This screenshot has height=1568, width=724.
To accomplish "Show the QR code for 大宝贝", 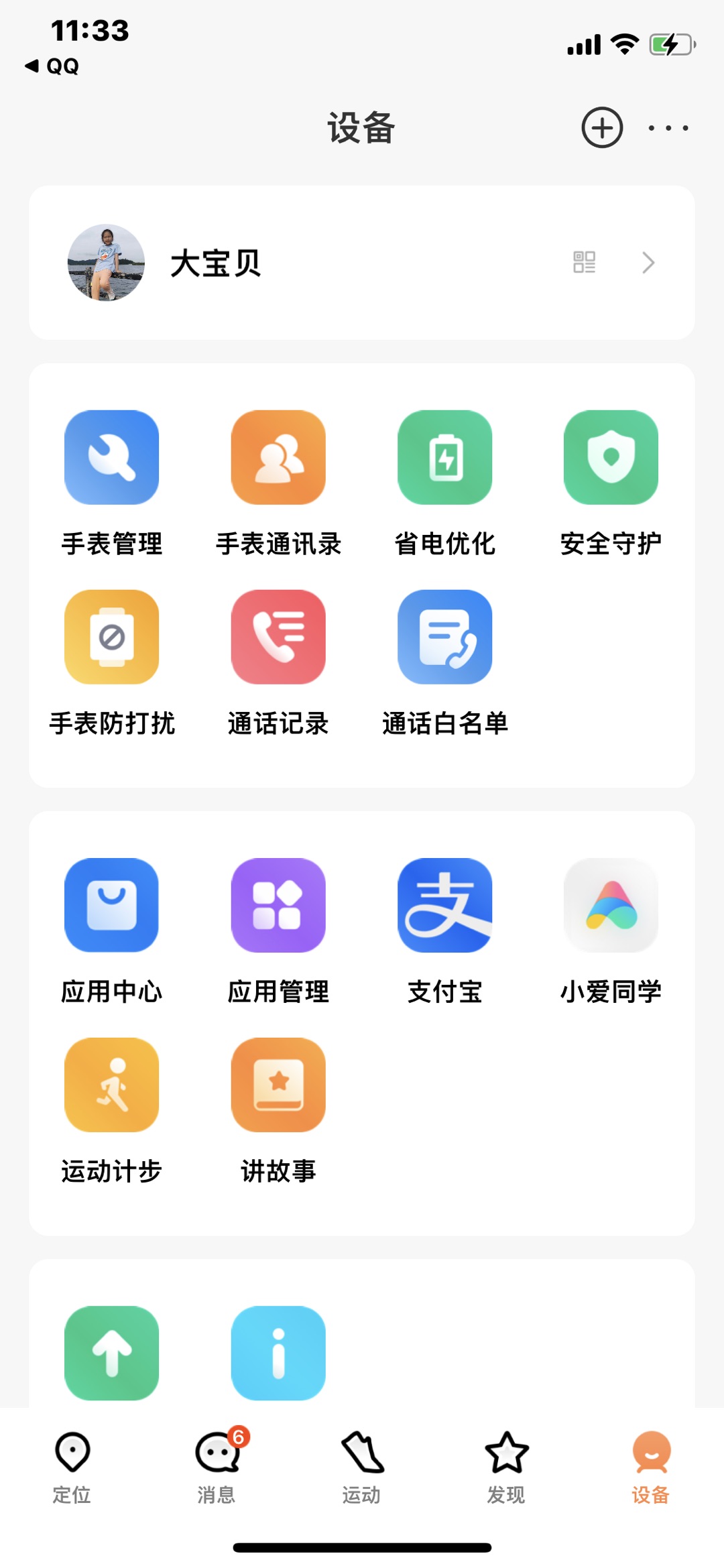I will (584, 262).
